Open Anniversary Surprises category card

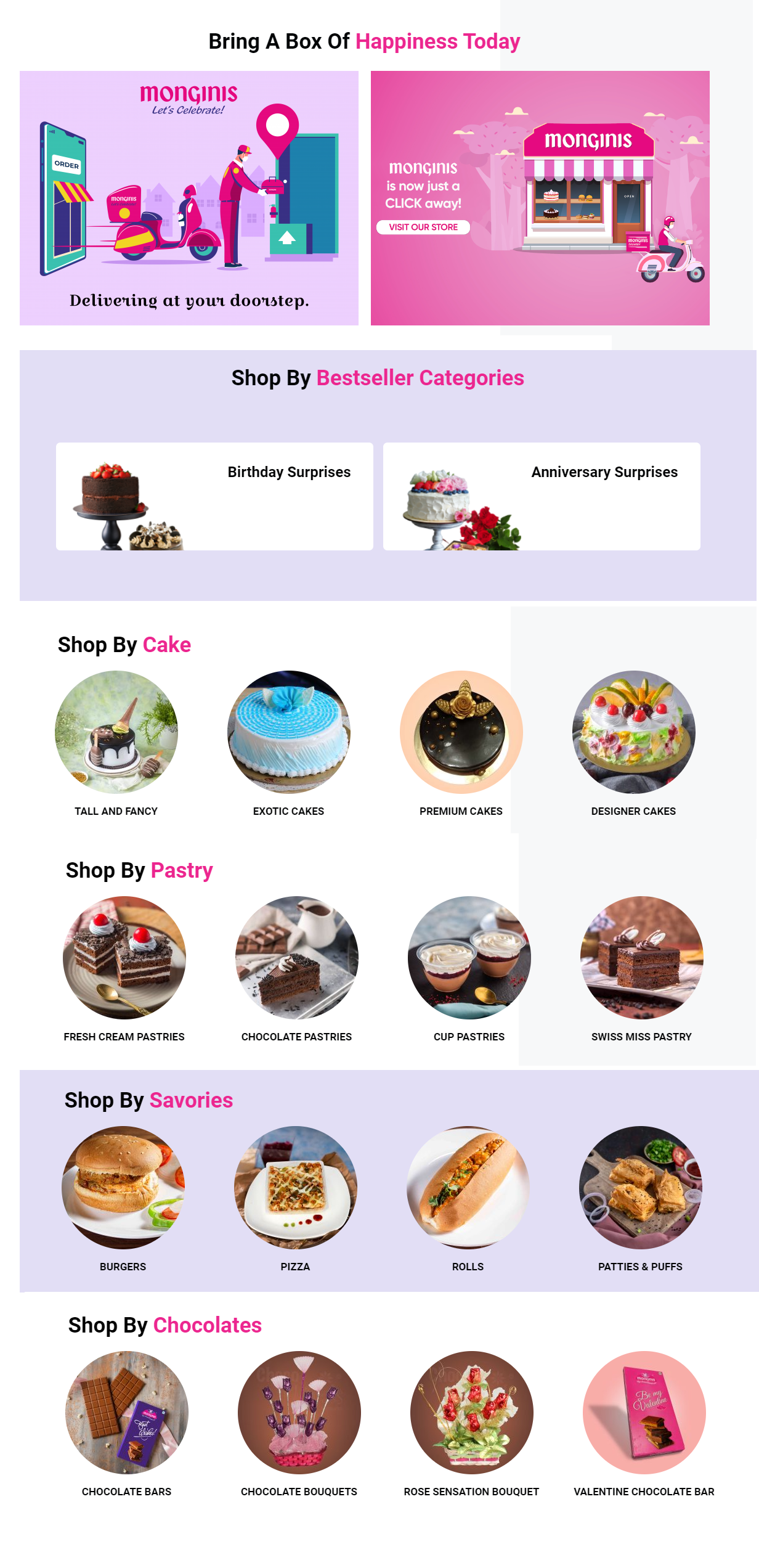tap(542, 496)
